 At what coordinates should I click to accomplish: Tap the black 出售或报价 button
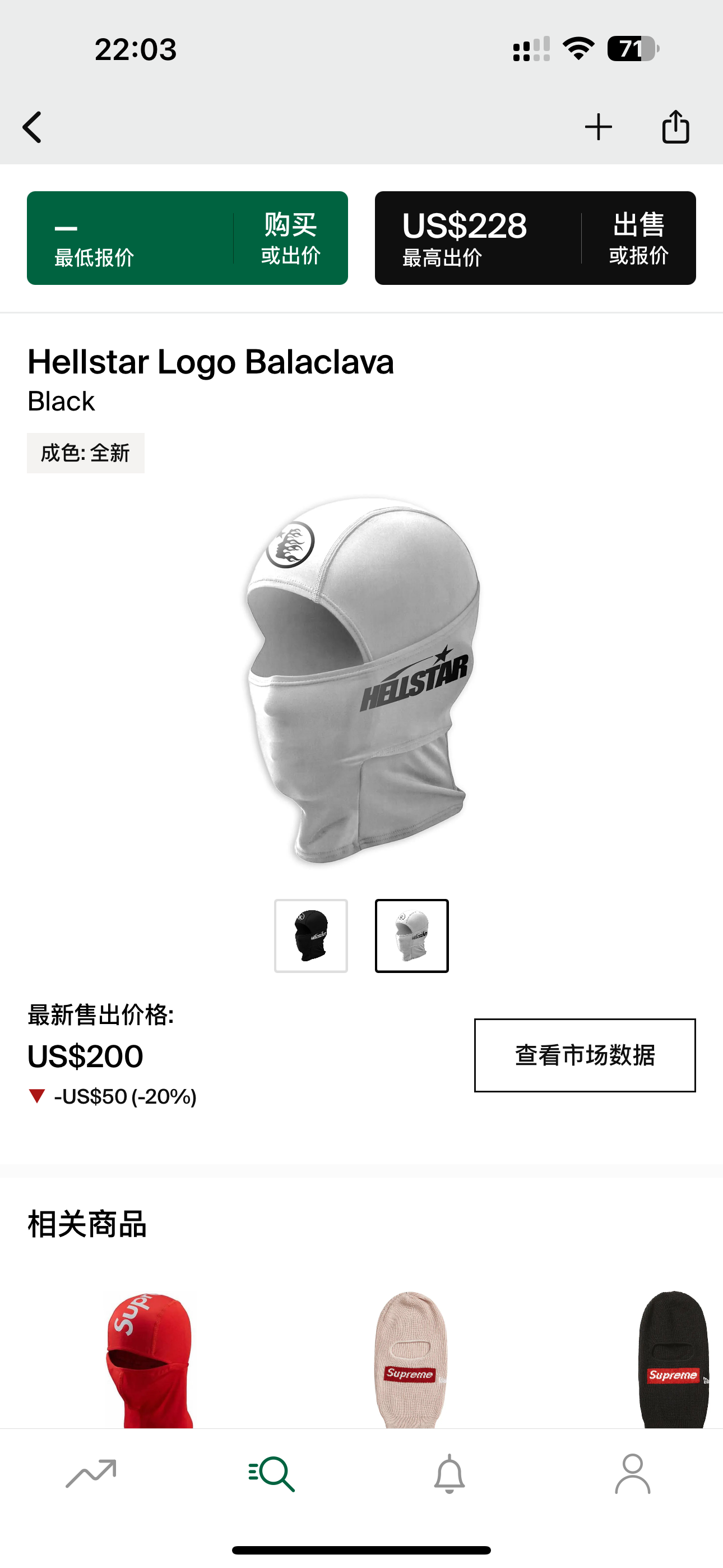536,238
